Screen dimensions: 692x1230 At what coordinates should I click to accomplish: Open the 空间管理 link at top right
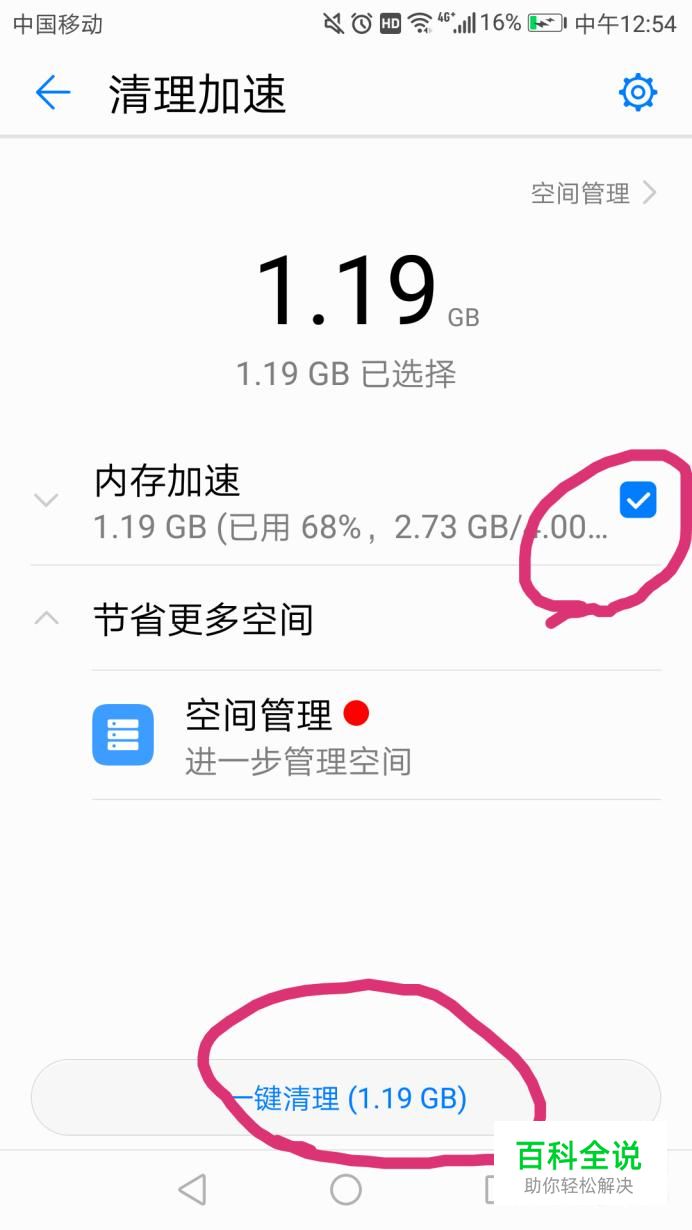594,193
